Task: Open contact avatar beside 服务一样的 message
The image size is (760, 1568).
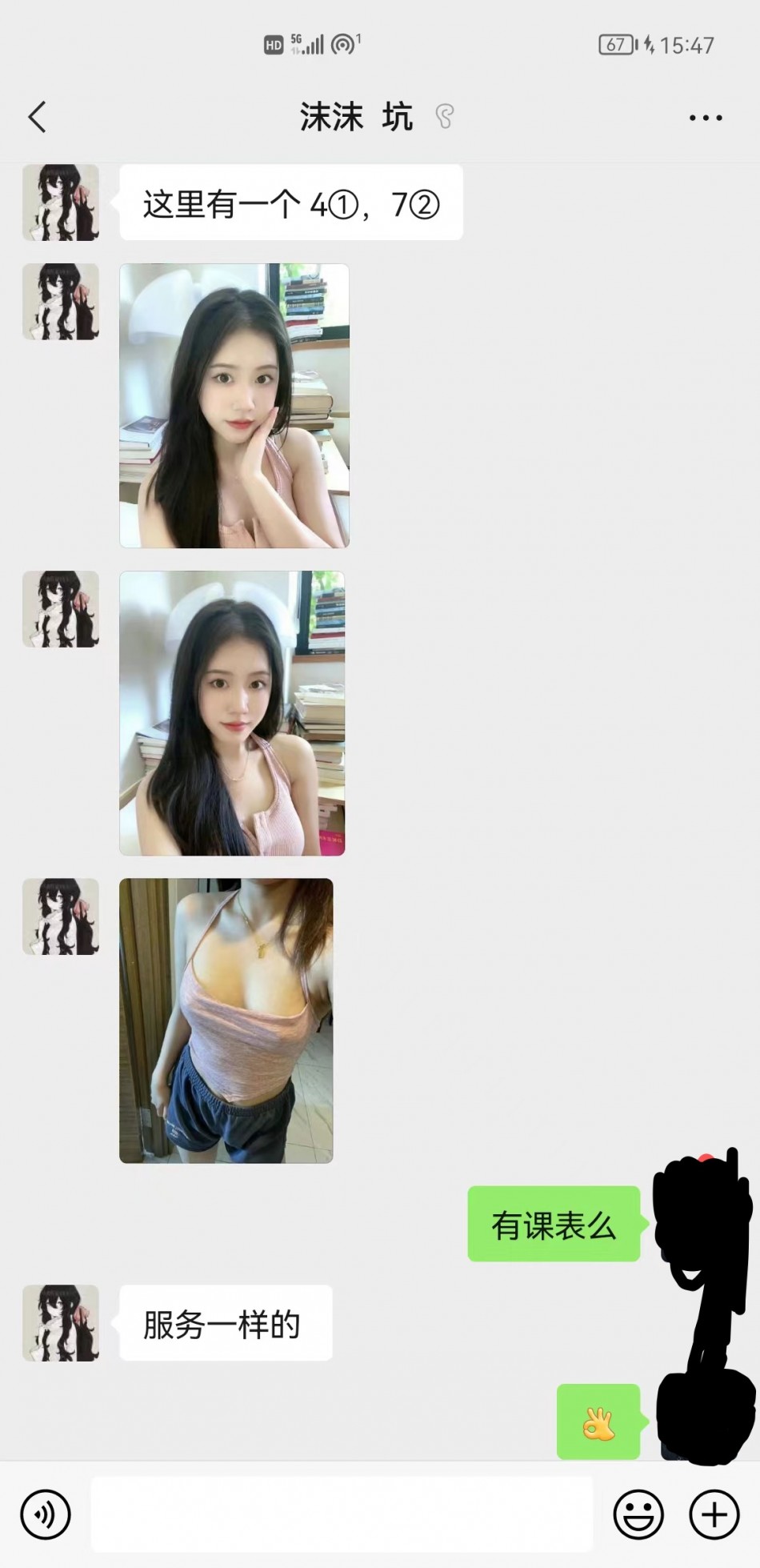Action: [x=61, y=1323]
